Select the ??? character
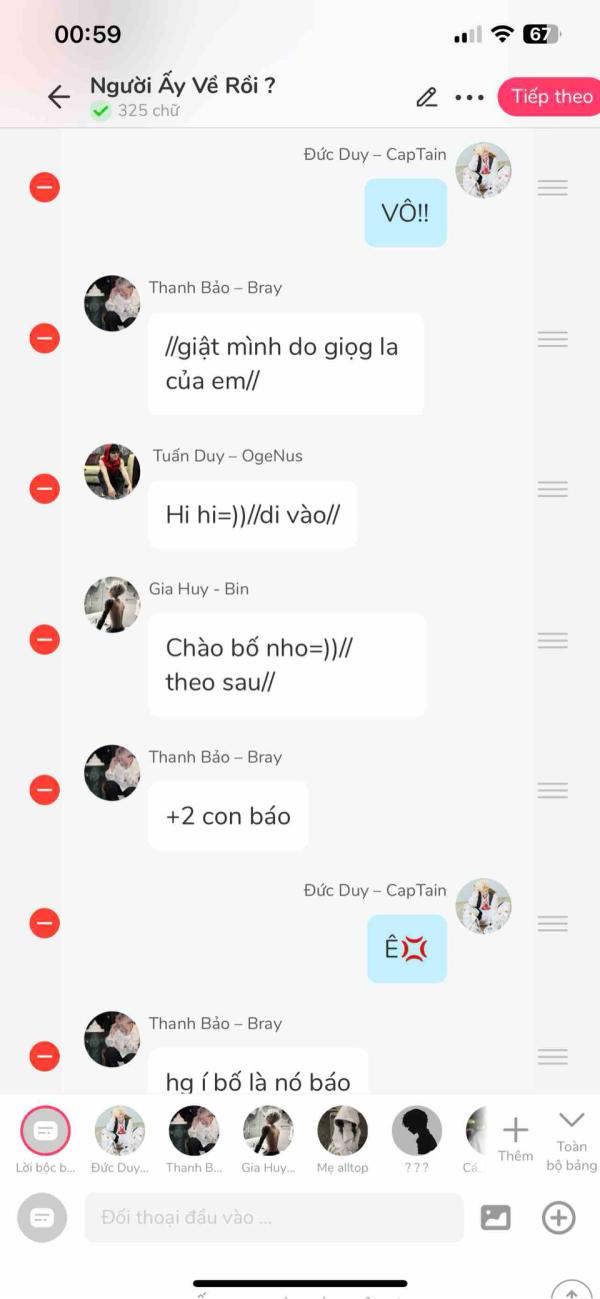The height and width of the screenshot is (1299, 600). [416, 1131]
